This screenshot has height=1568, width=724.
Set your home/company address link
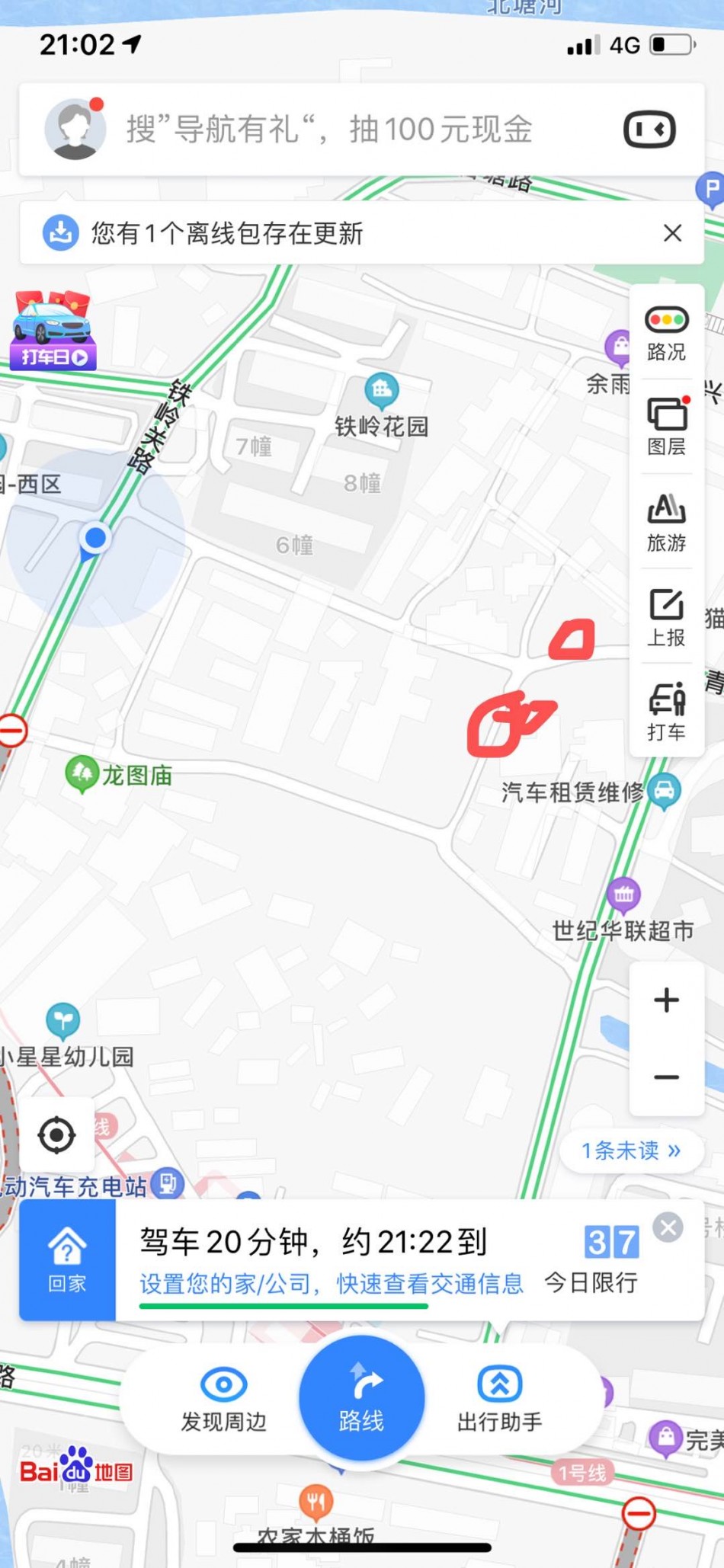coord(331,1285)
